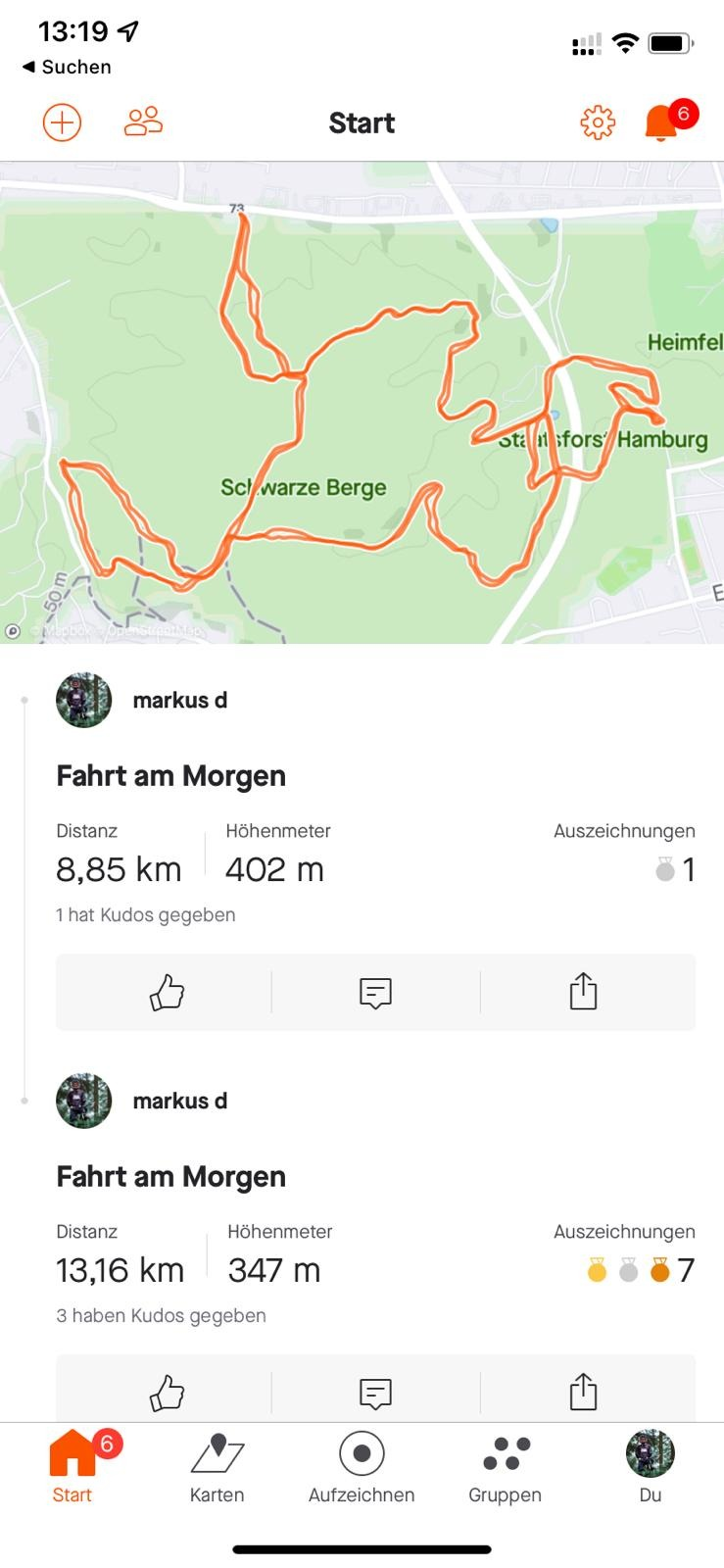Comment on the 8,85 km ride
This screenshot has height=1568, width=724.
point(375,992)
